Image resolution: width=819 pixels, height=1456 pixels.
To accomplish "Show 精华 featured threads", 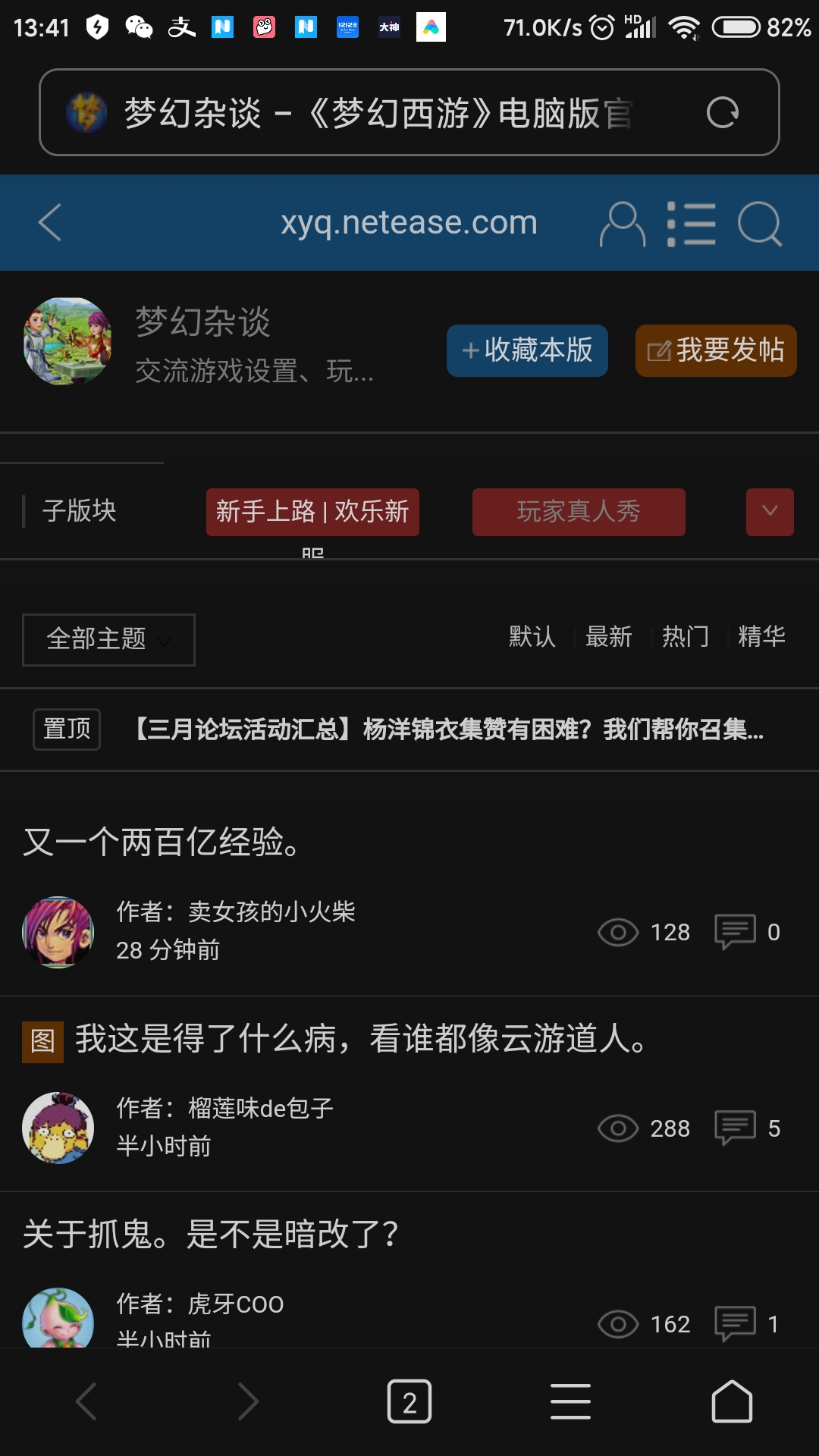I will (x=761, y=637).
